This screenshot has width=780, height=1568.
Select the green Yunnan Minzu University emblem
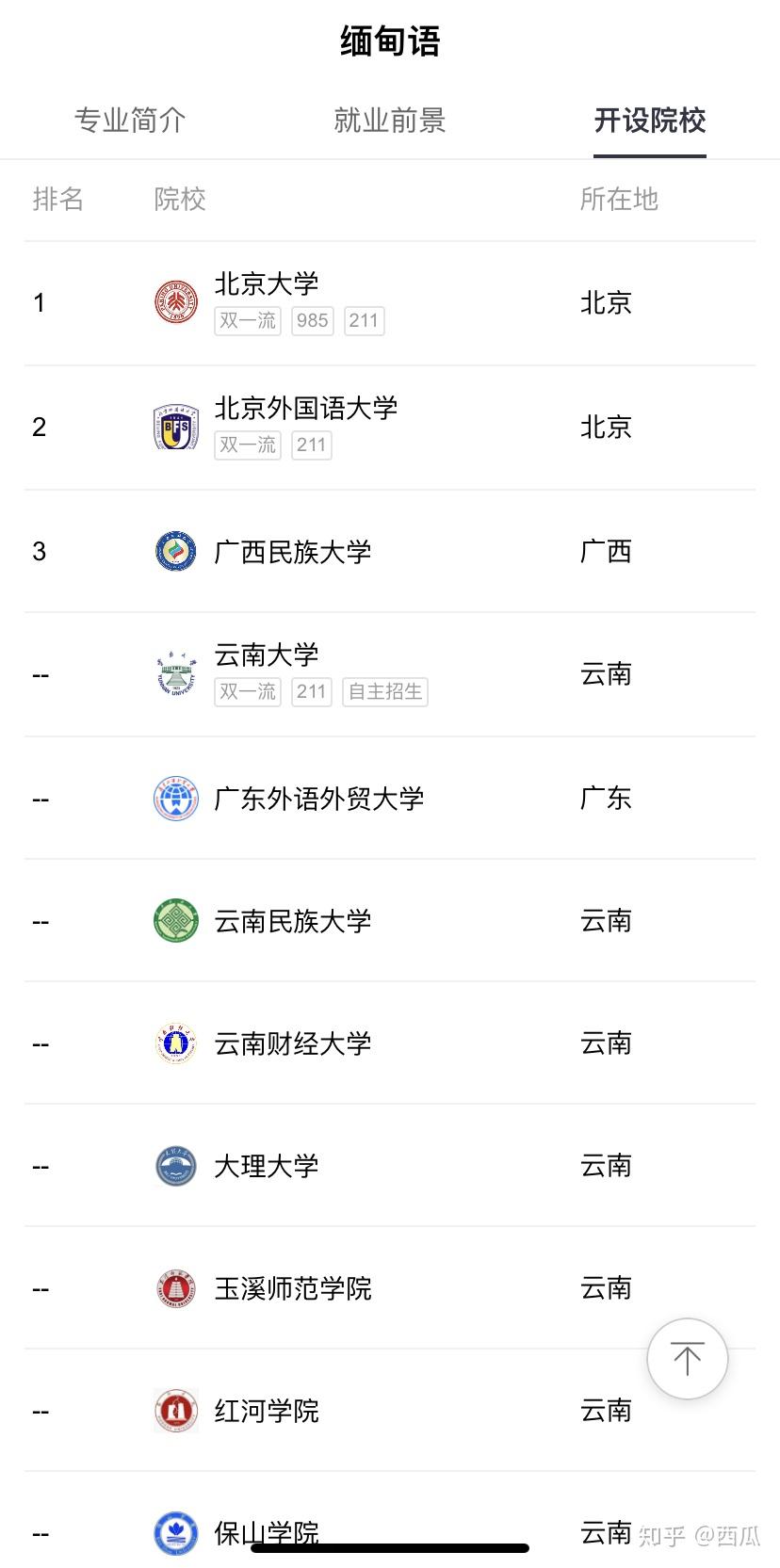tap(175, 921)
